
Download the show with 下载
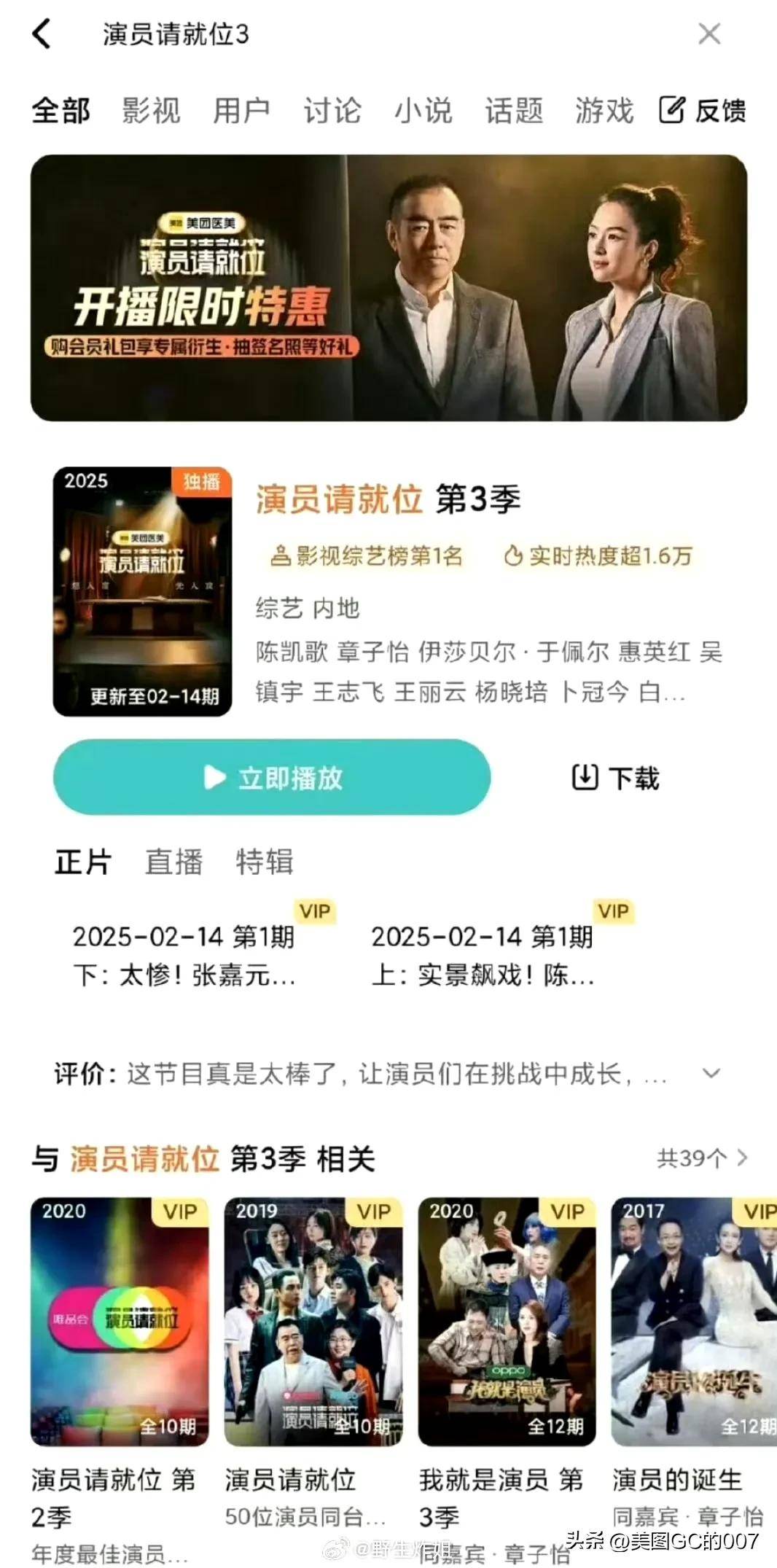click(x=615, y=778)
